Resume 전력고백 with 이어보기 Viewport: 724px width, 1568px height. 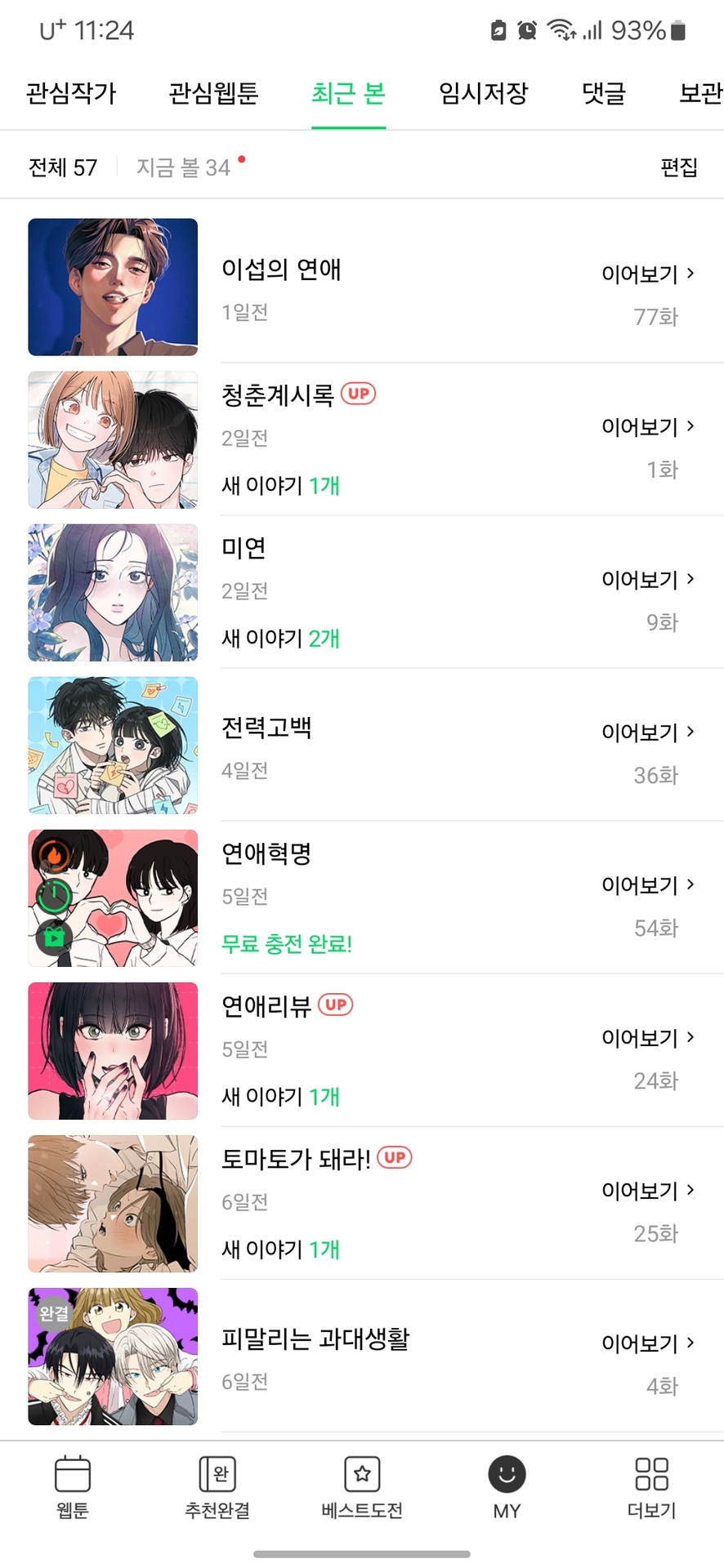tap(647, 733)
